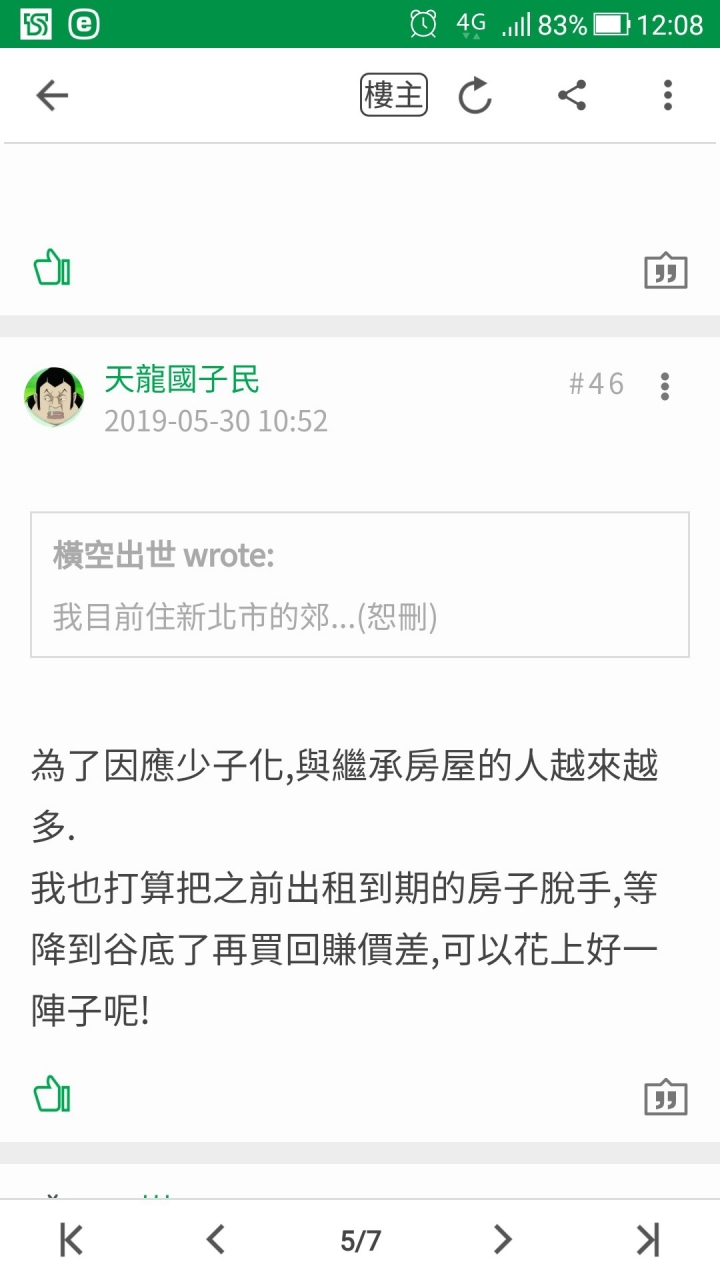
Task: Open the top bar overflow menu
Action: tap(667, 96)
